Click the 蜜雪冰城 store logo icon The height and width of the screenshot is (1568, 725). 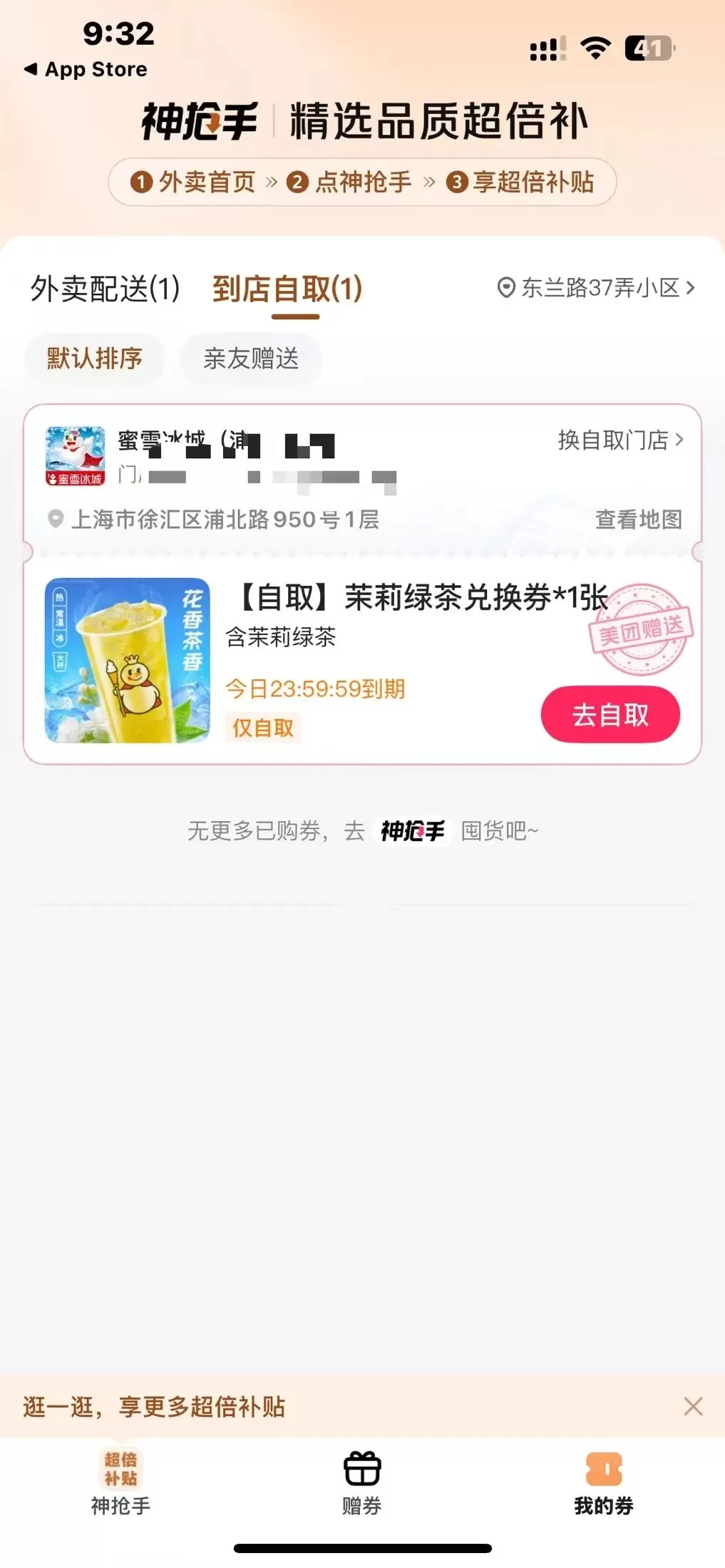75,456
